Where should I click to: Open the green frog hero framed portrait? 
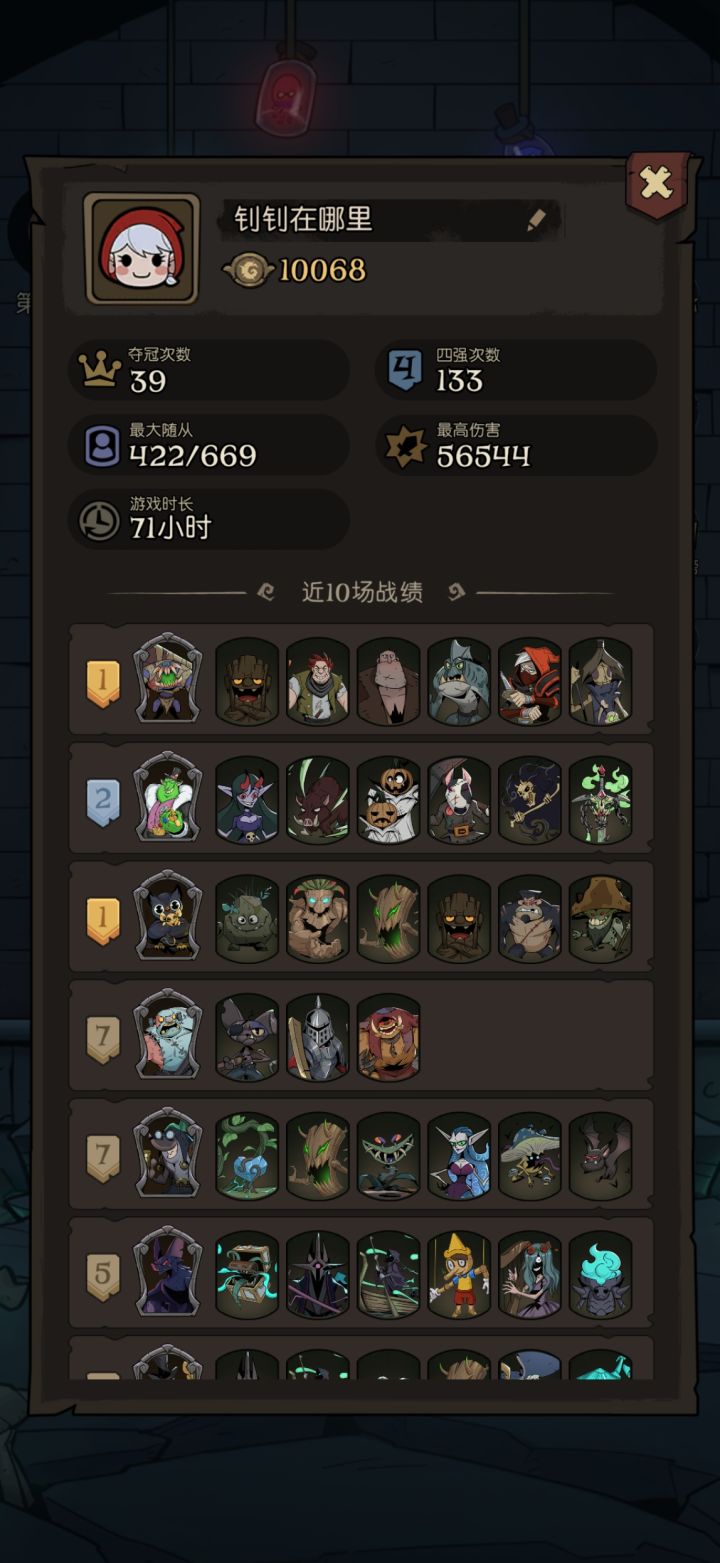pyautogui.click(x=166, y=799)
